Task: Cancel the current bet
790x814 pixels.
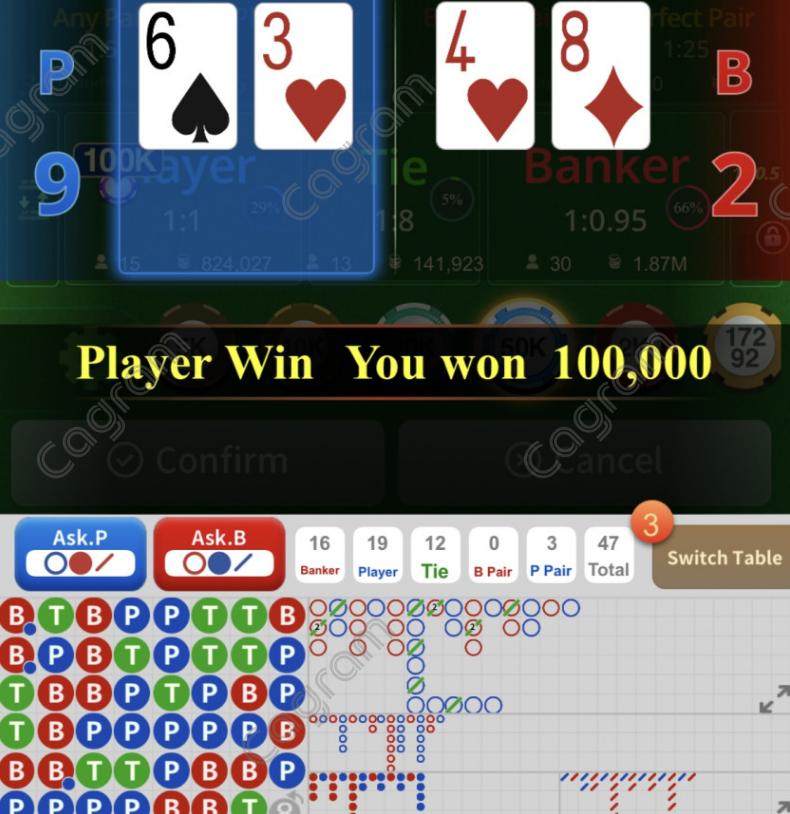Action: click(584, 461)
